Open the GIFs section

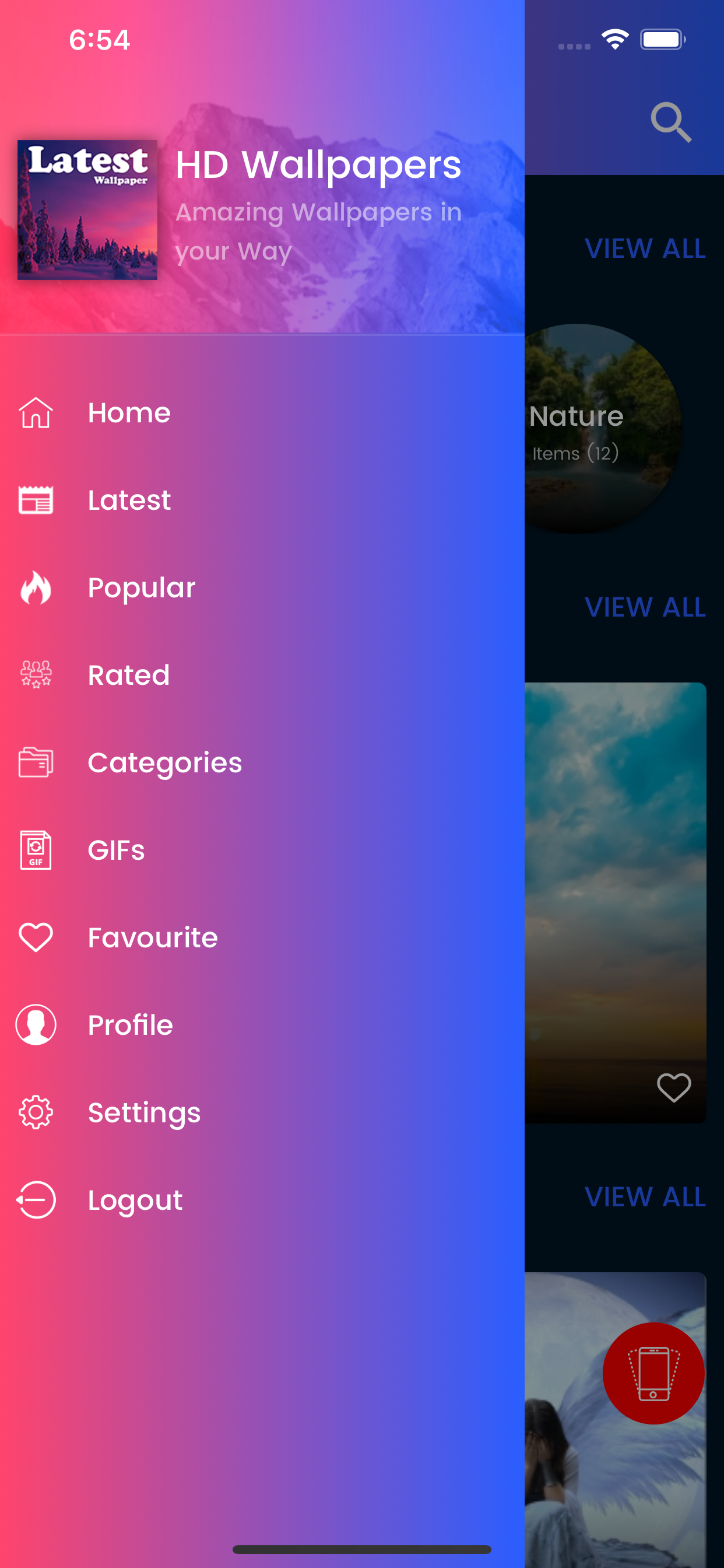point(115,850)
